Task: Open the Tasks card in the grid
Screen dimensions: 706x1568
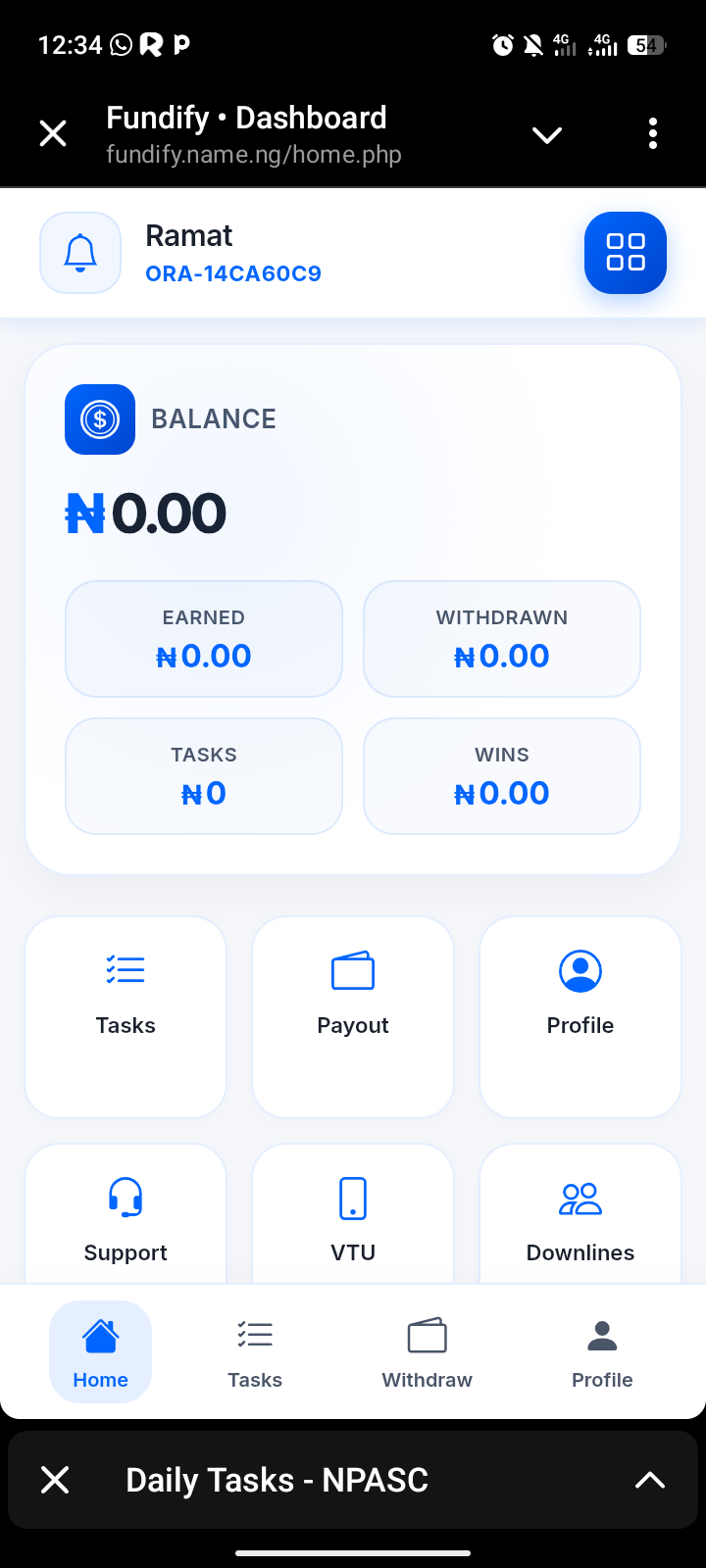Action: pos(126,1016)
